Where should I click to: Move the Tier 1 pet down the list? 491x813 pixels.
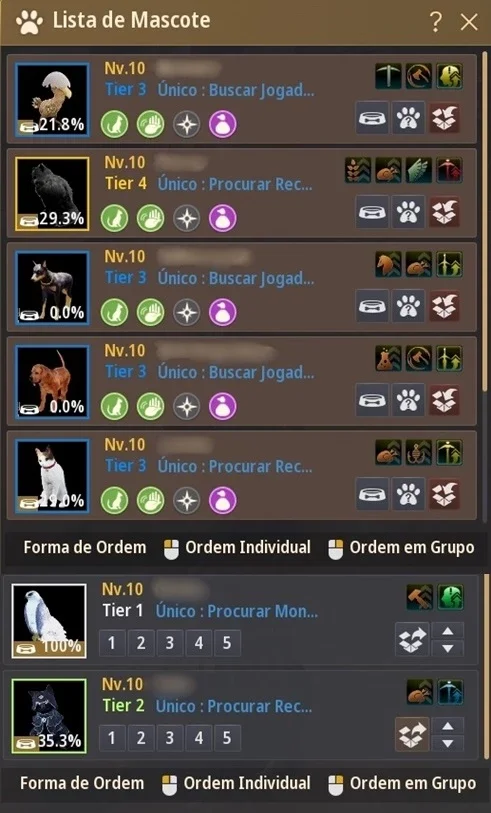[x=448, y=648]
